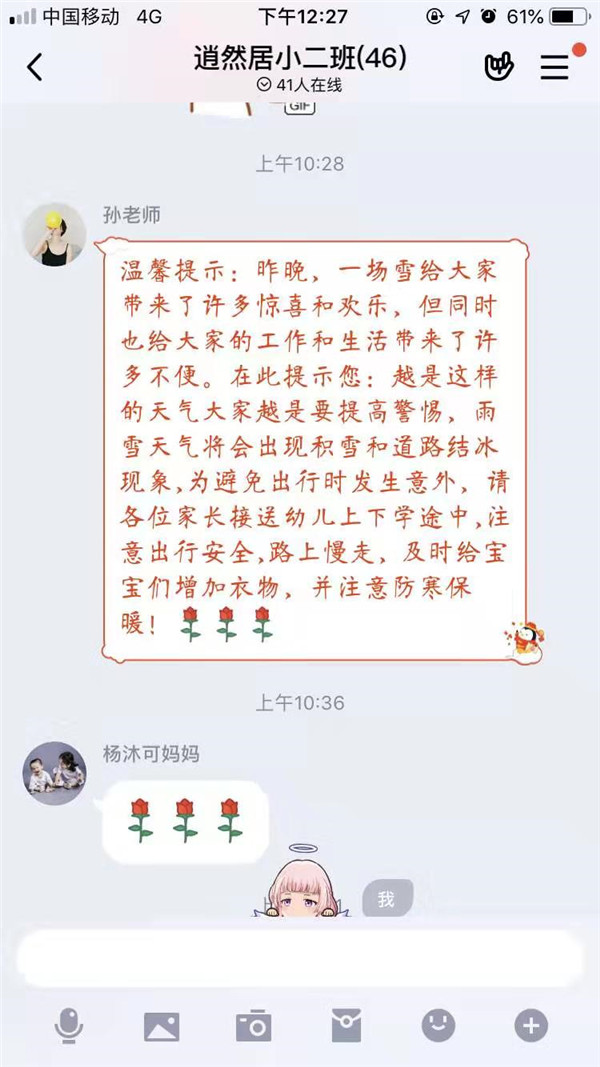
Task: Focus the message input field
Action: [300, 960]
